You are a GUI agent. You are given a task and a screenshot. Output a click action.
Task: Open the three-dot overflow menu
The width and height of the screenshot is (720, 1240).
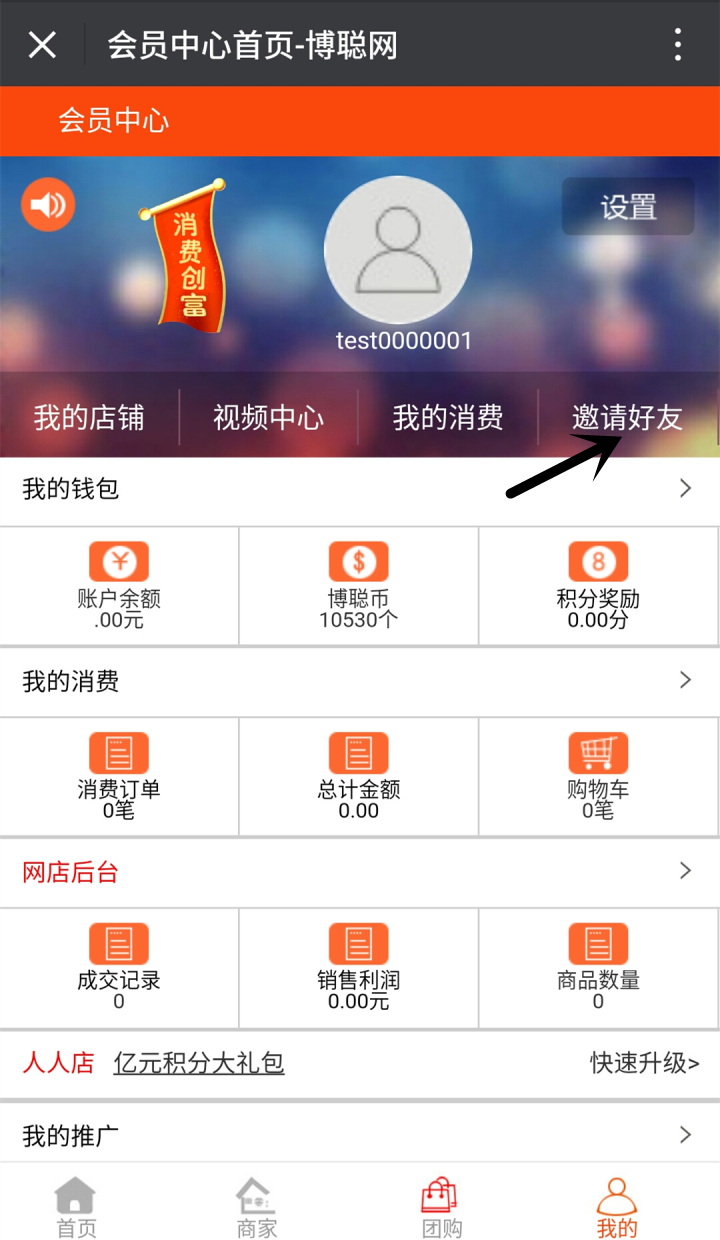[x=678, y=45]
